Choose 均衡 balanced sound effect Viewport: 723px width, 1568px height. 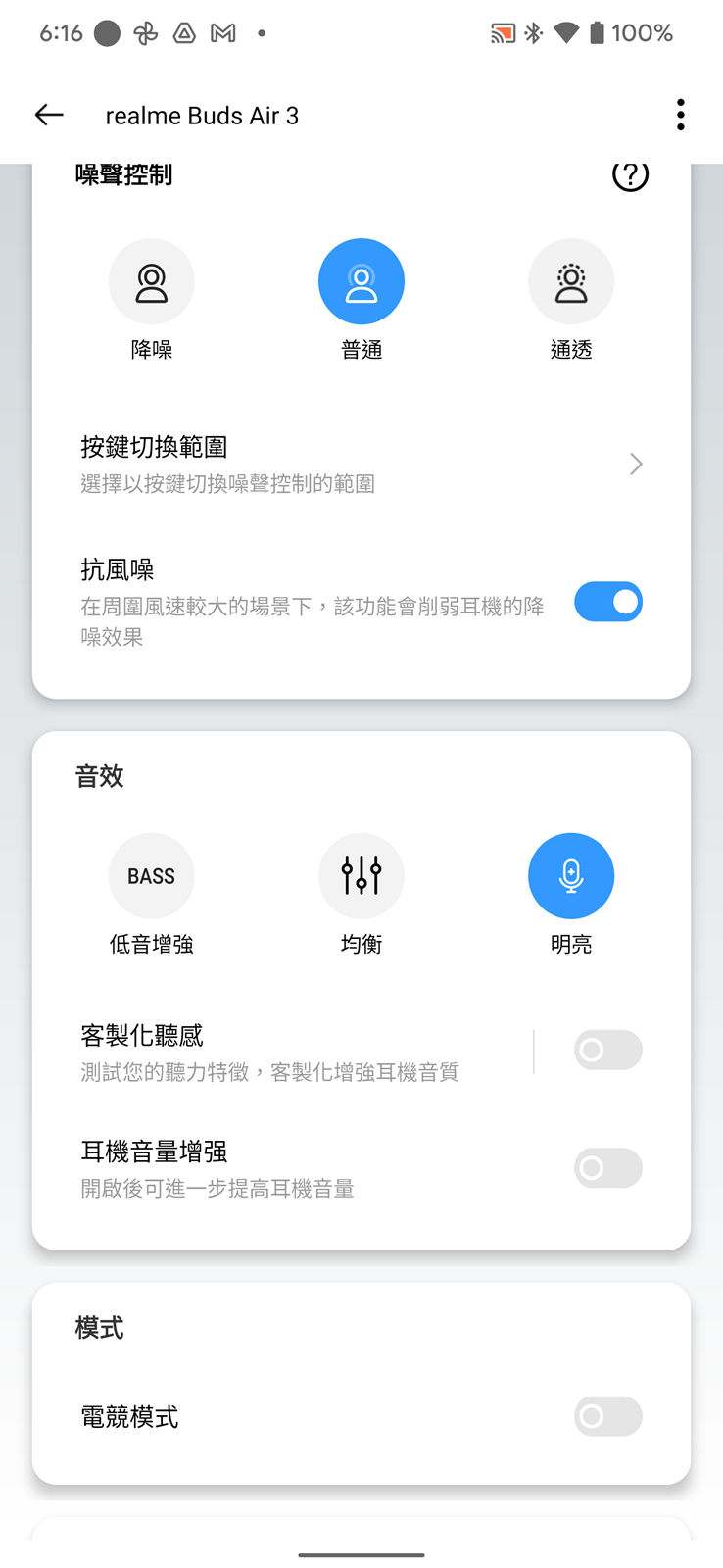(361, 876)
